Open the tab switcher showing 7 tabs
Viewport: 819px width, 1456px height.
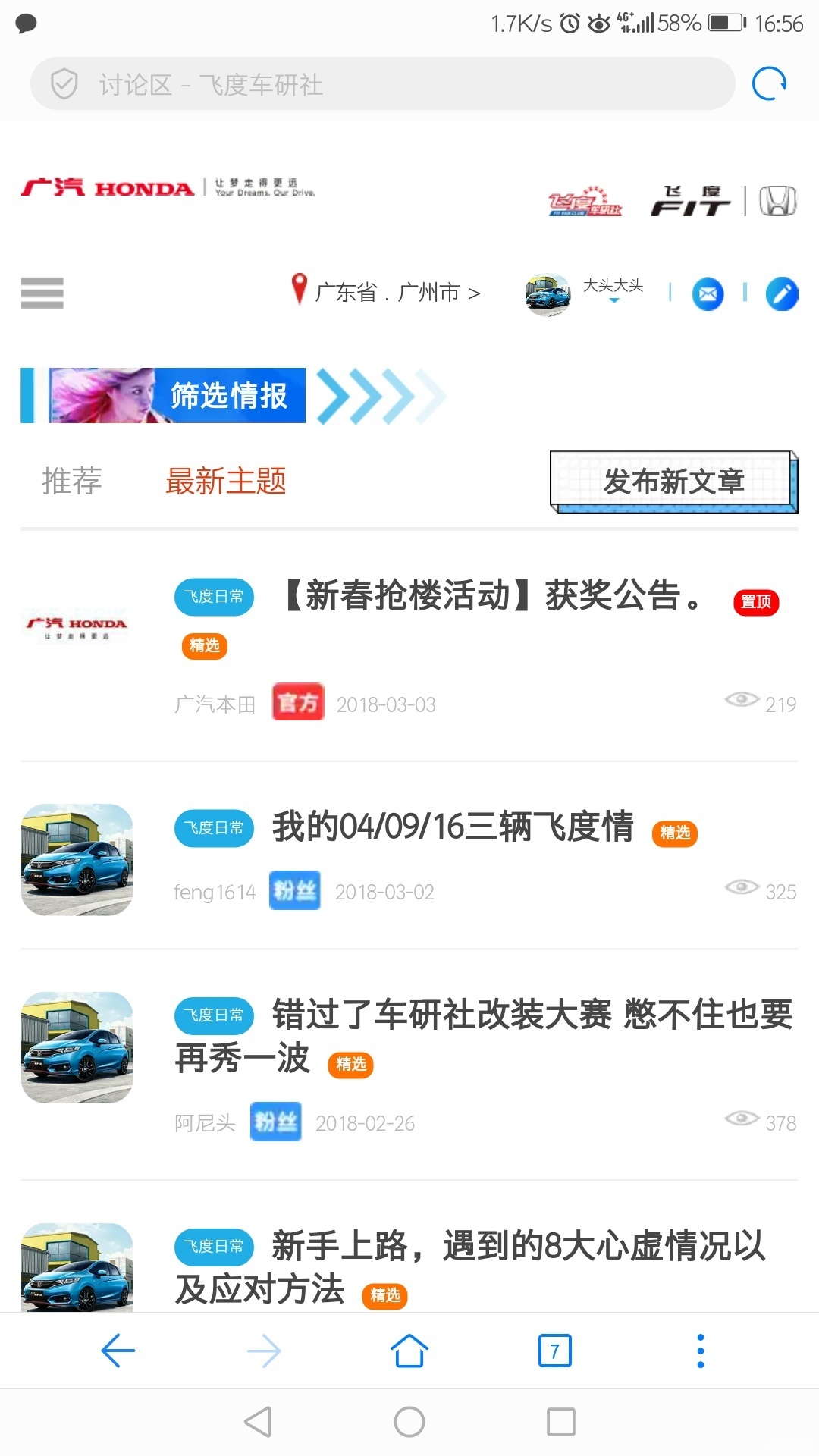pyautogui.click(x=554, y=1351)
